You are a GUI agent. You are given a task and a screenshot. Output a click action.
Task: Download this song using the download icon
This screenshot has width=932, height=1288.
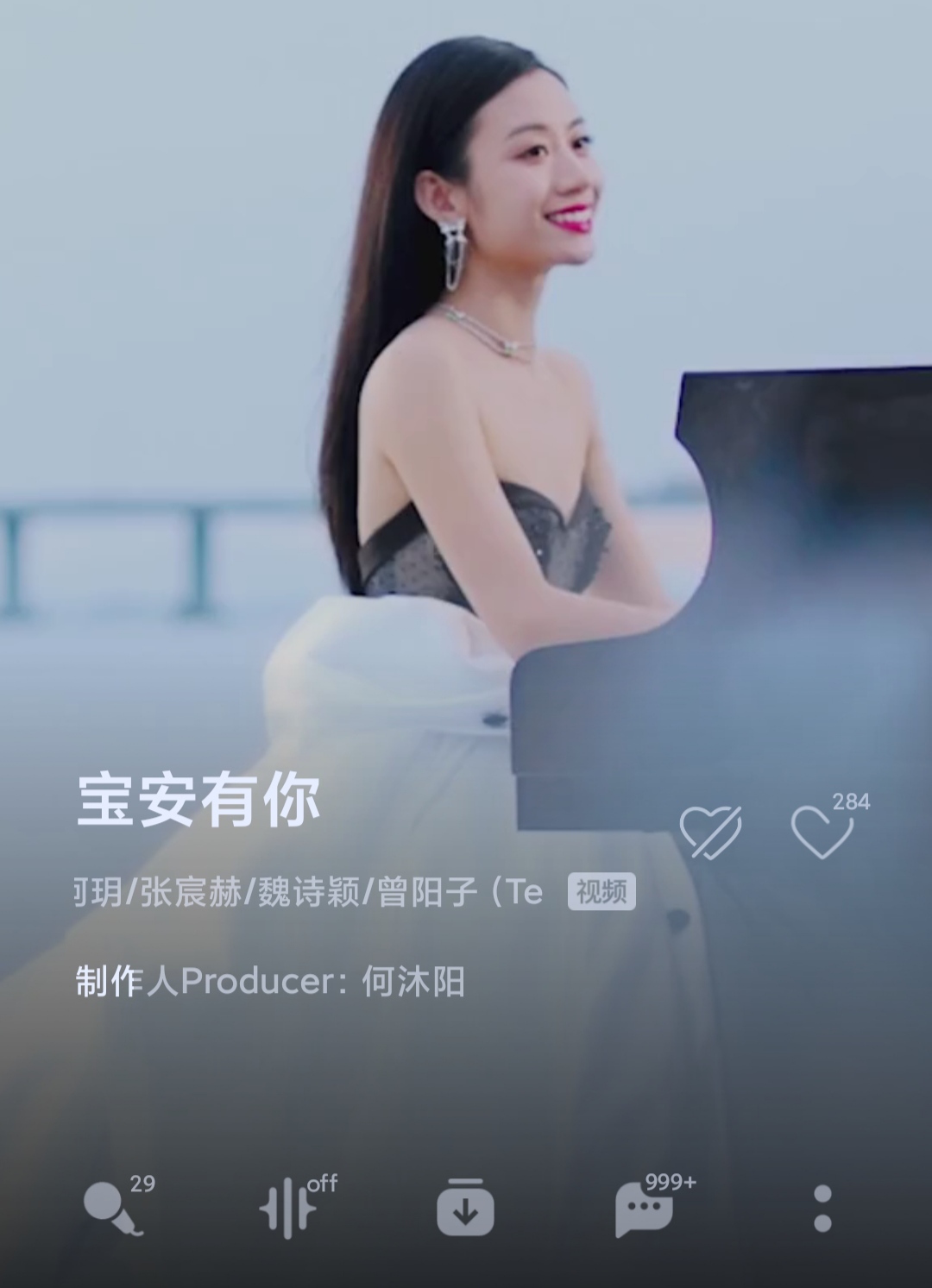[466, 1211]
